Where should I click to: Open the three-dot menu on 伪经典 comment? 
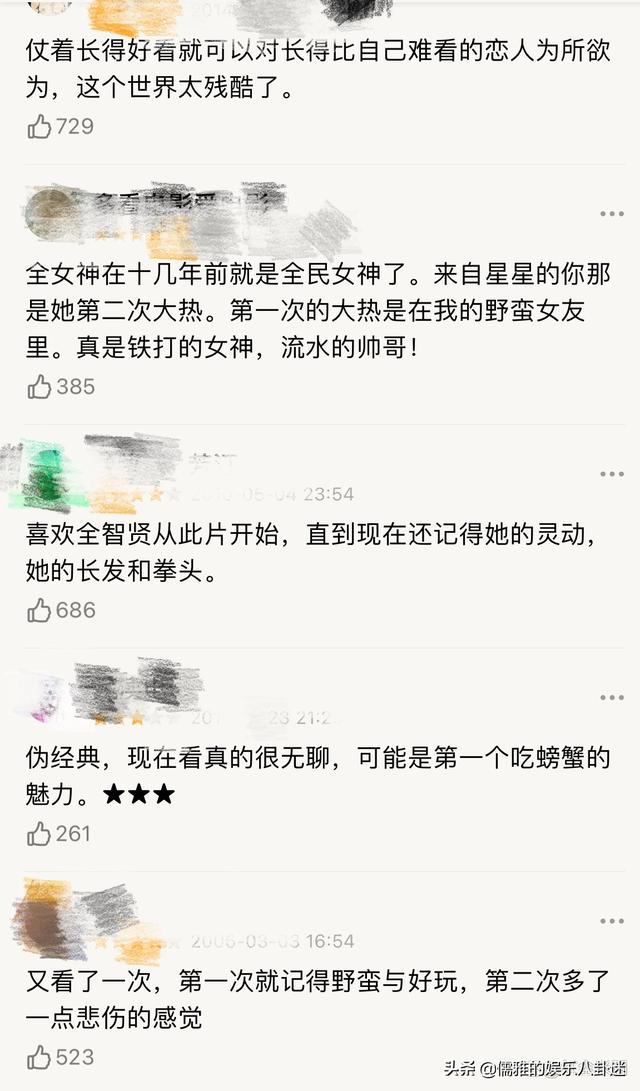(611, 697)
